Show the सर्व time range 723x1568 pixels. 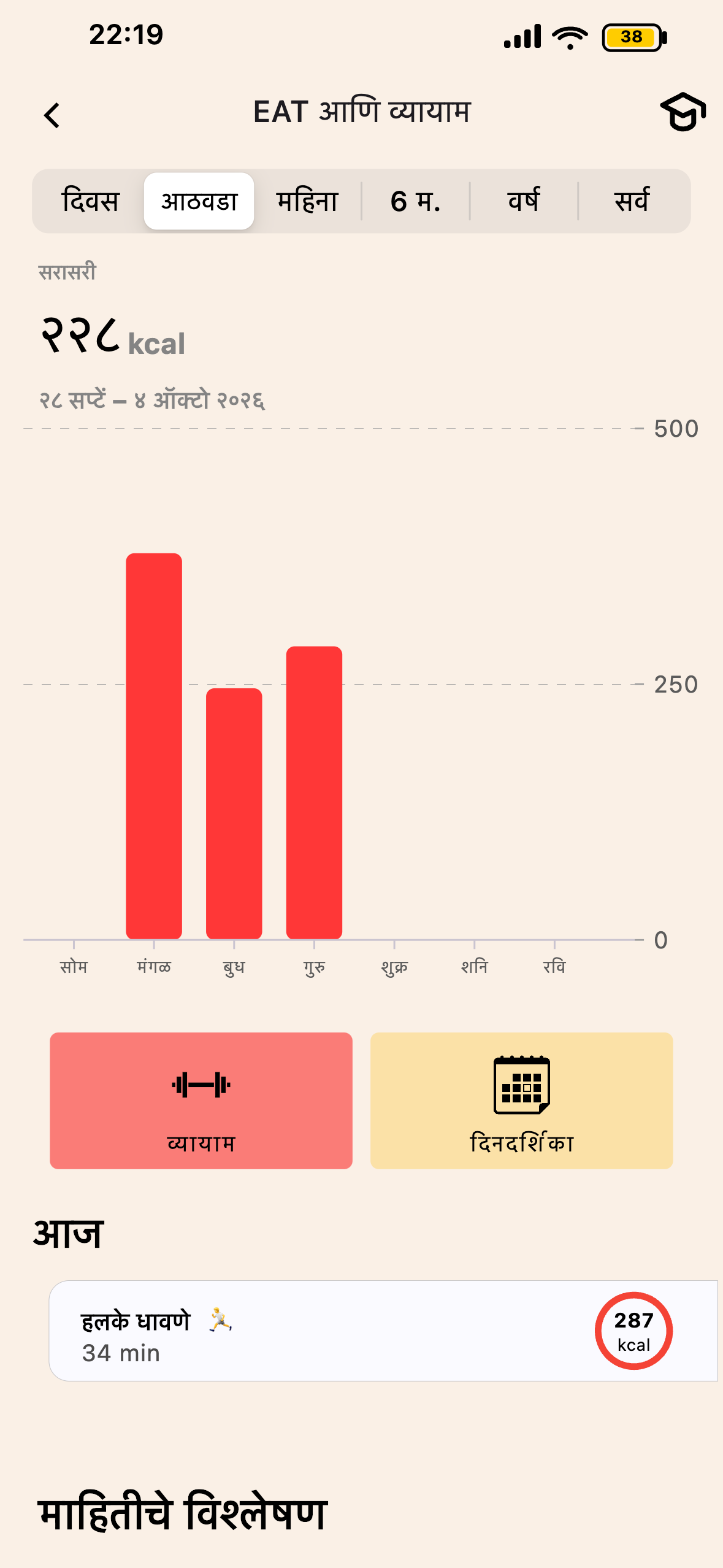pyautogui.click(x=632, y=201)
